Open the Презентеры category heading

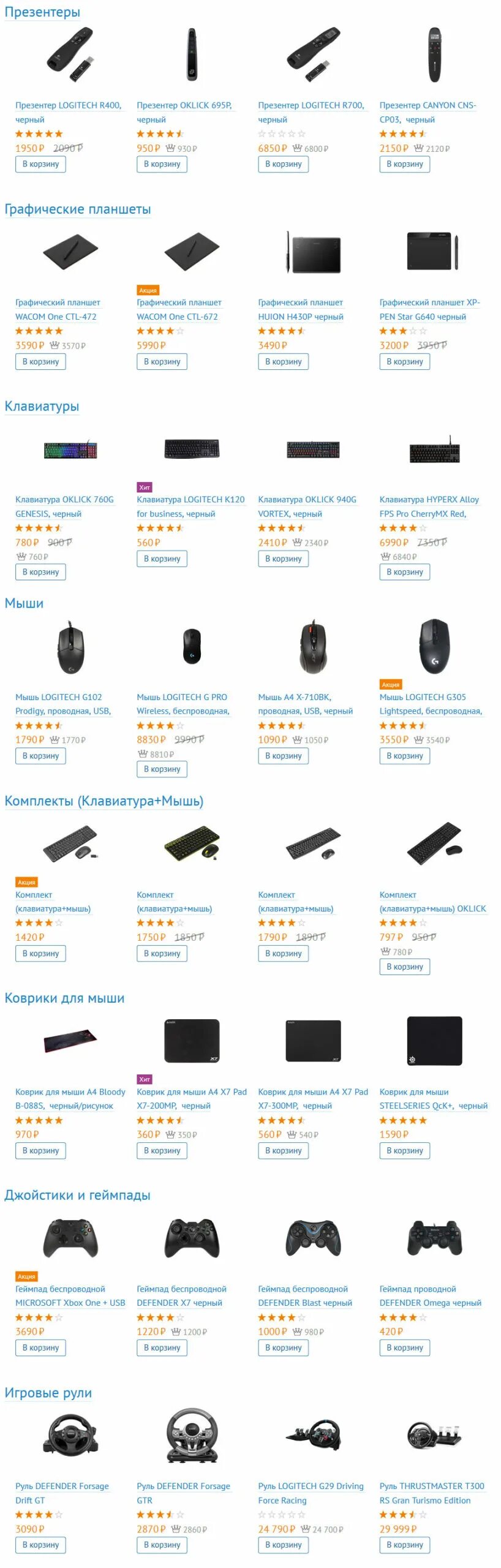point(42,12)
